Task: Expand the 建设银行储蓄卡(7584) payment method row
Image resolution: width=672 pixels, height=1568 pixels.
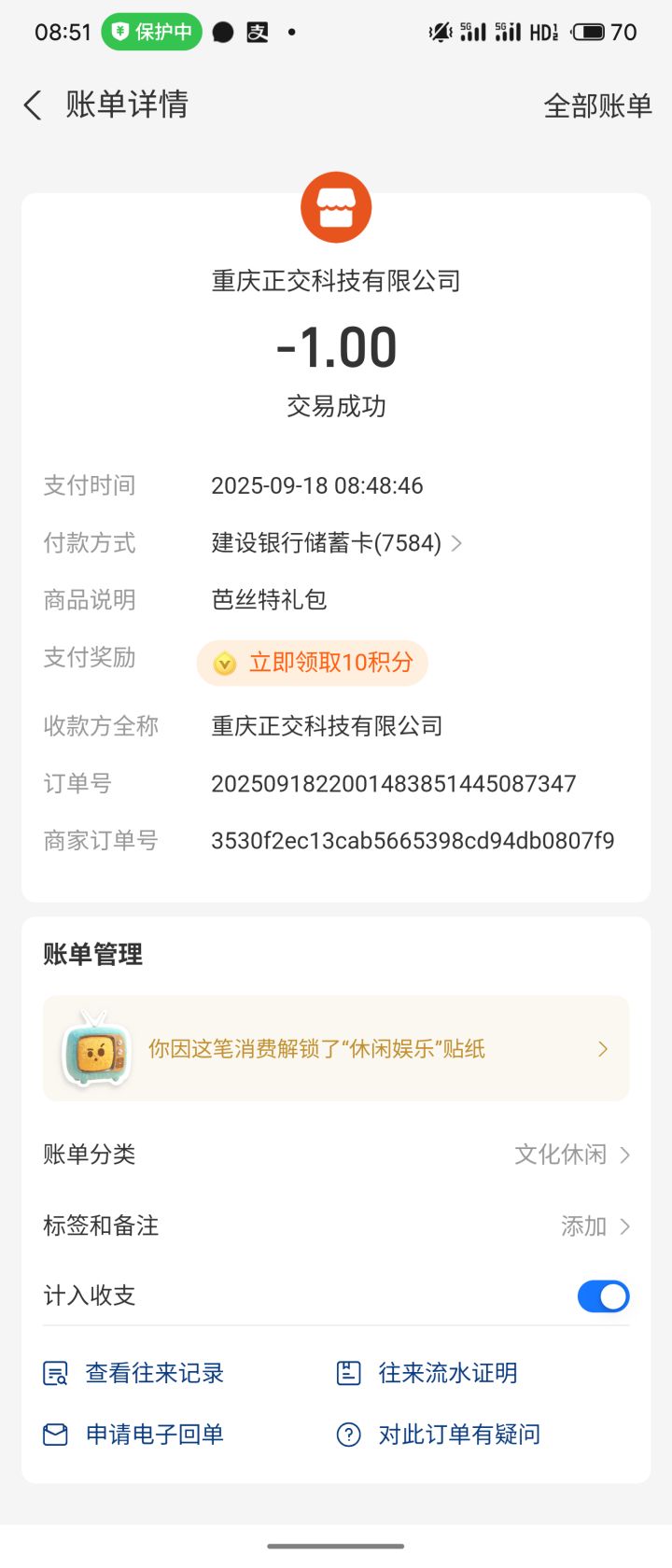Action: point(333,543)
